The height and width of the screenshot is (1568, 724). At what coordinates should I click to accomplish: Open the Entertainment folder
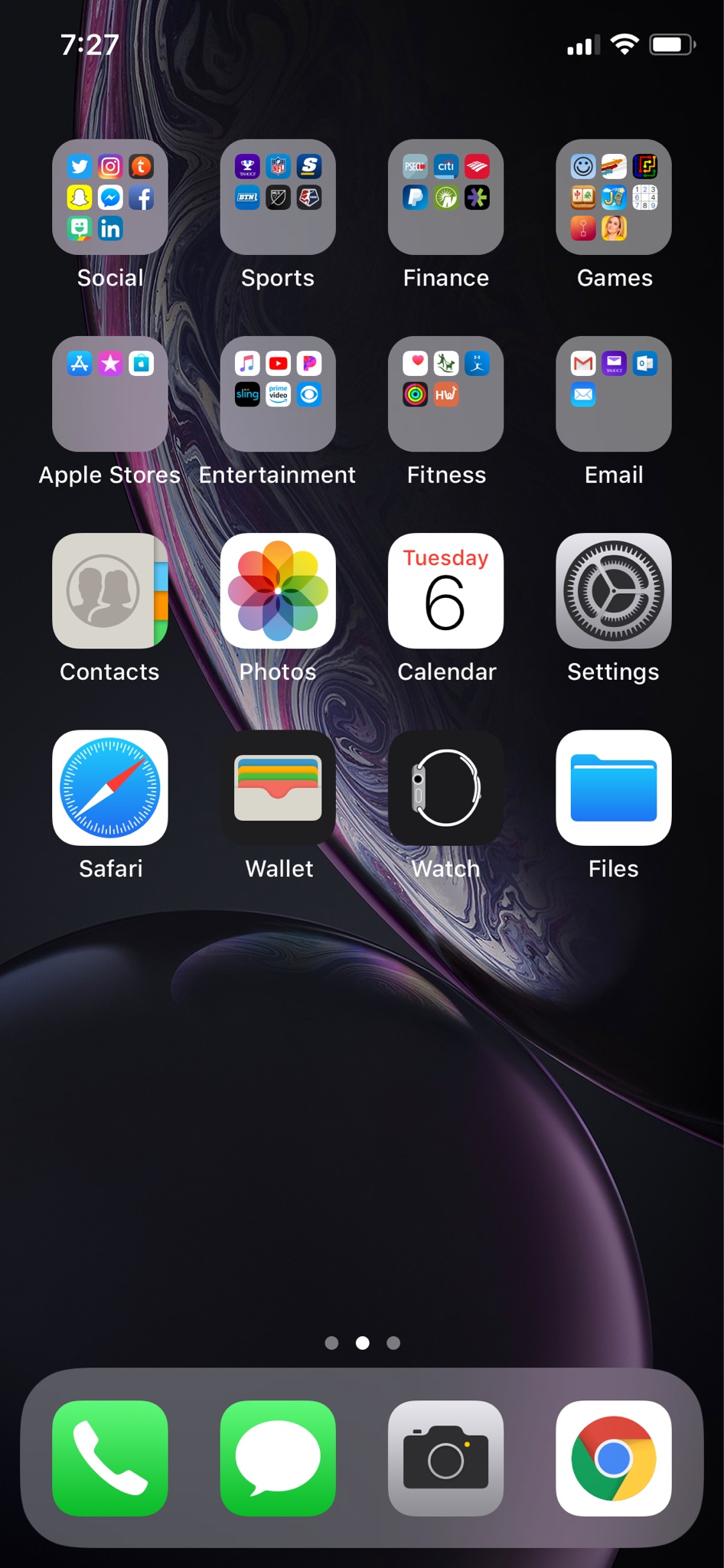tap(278, 394)
